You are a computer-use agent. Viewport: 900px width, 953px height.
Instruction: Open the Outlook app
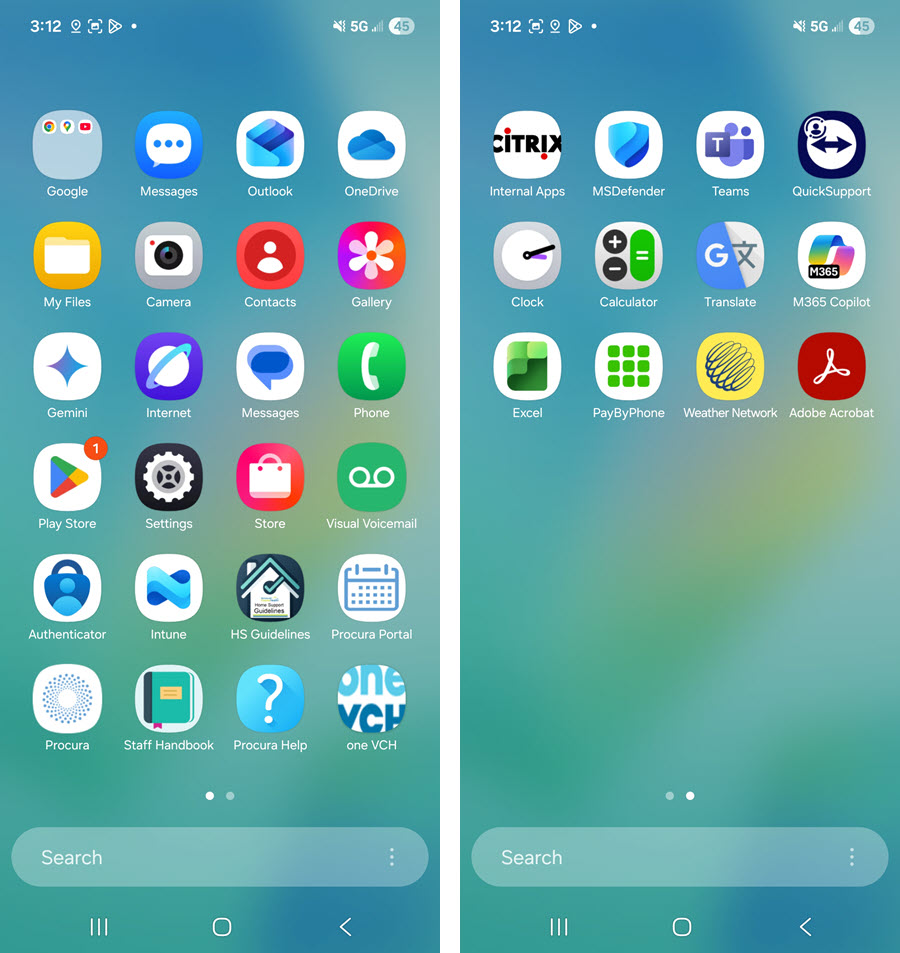pyautogui.click(x=270, y=146)
